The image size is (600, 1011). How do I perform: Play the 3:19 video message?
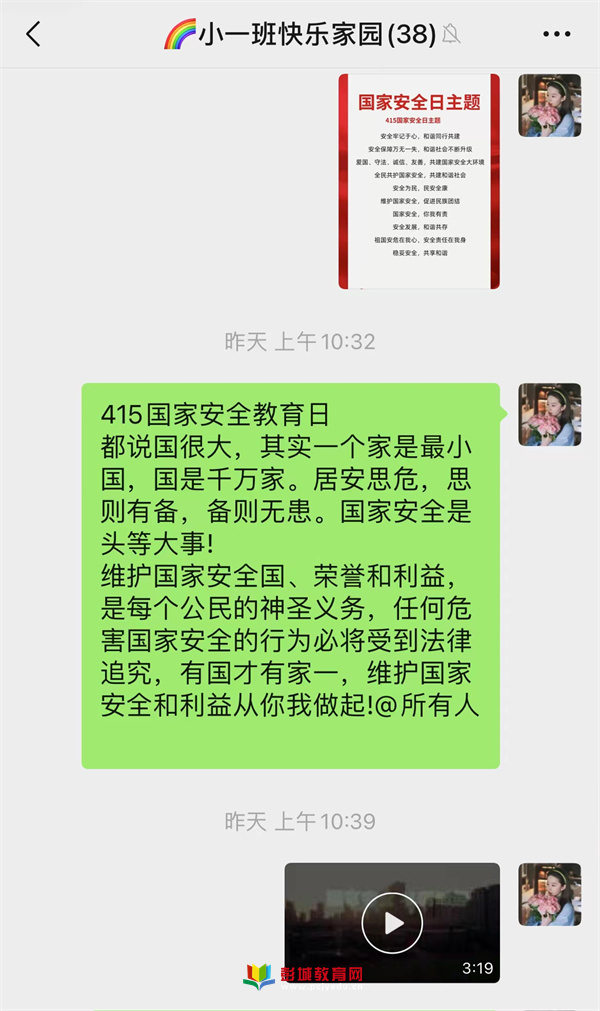(392, 922)
